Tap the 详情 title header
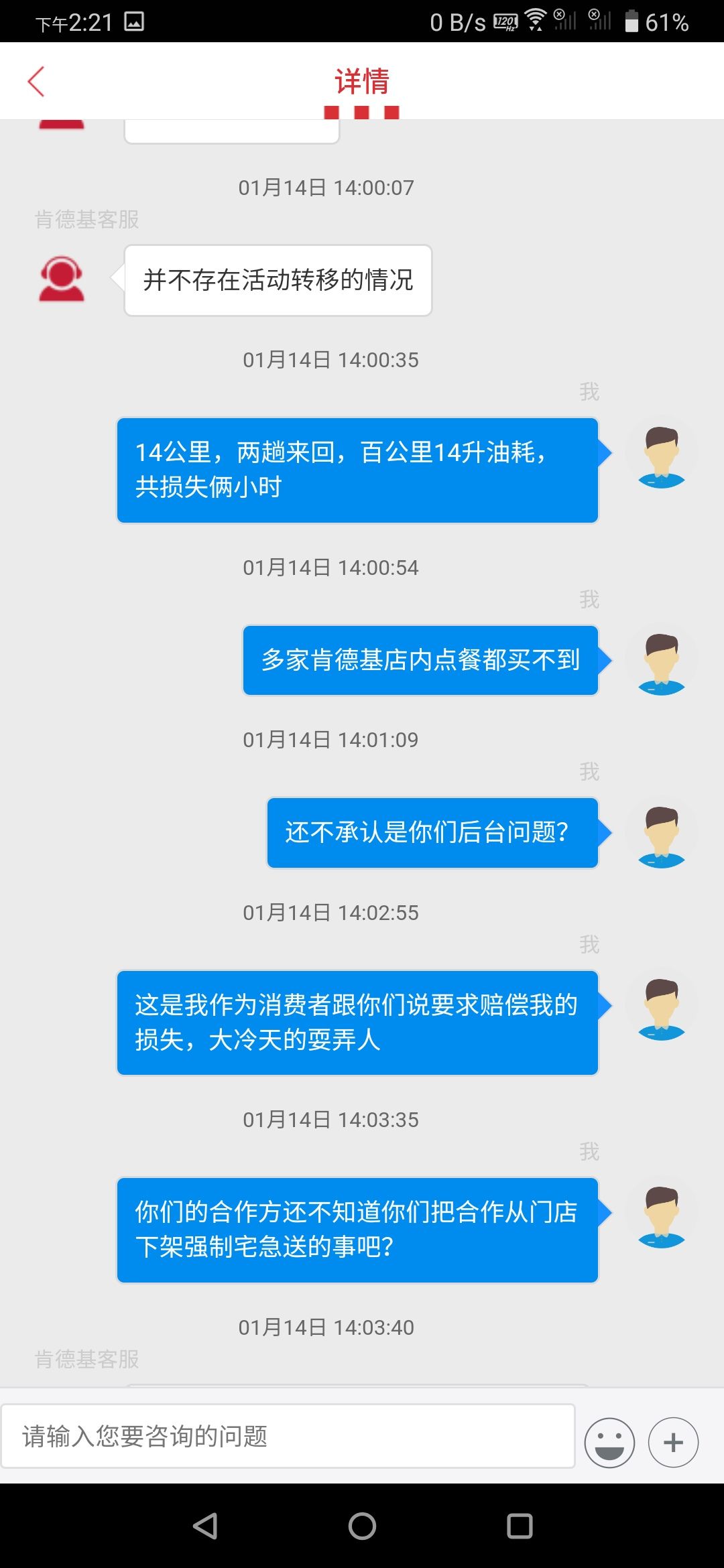 [x=361, y=80]
